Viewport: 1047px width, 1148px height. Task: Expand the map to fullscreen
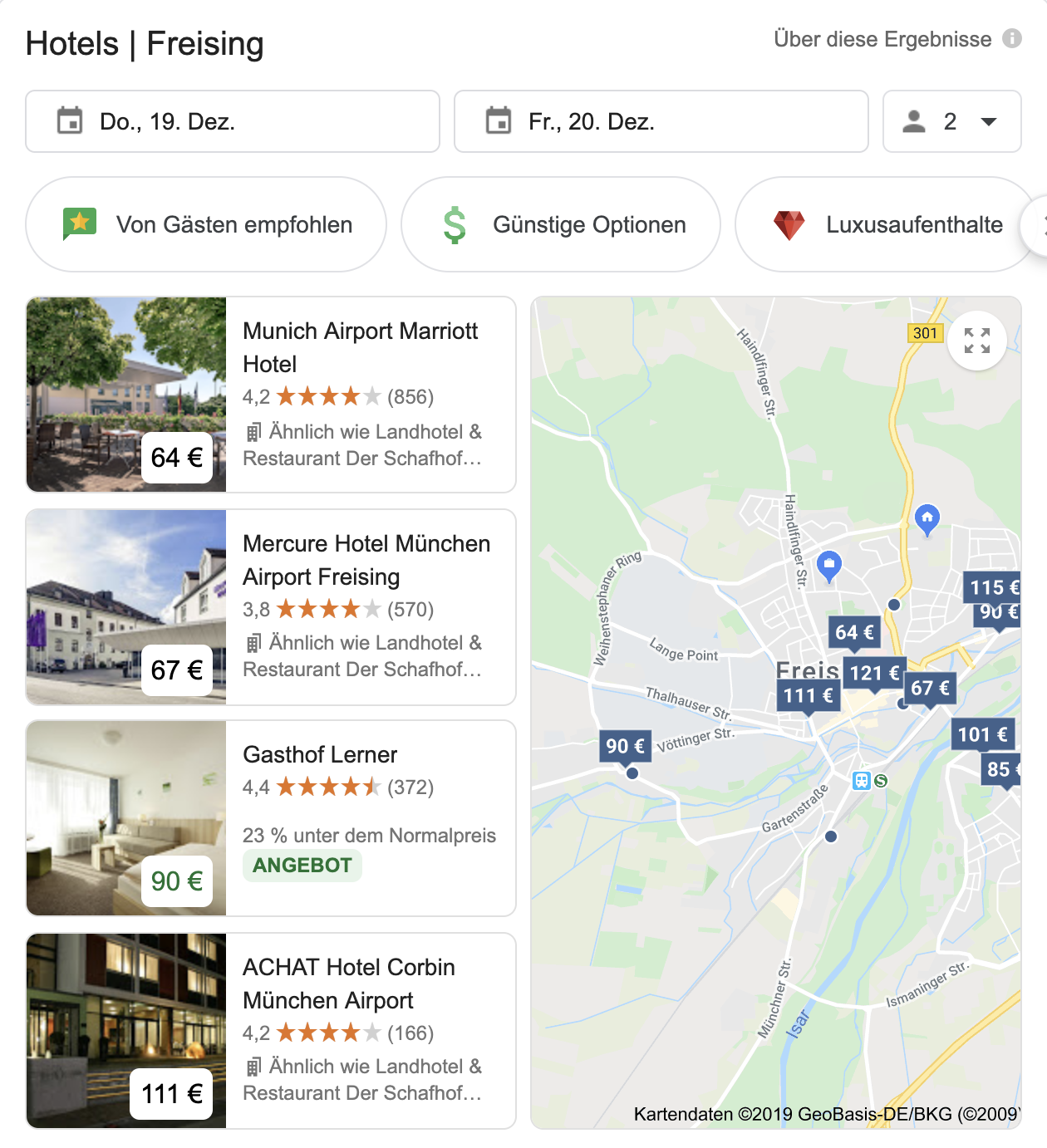point(976,341)
